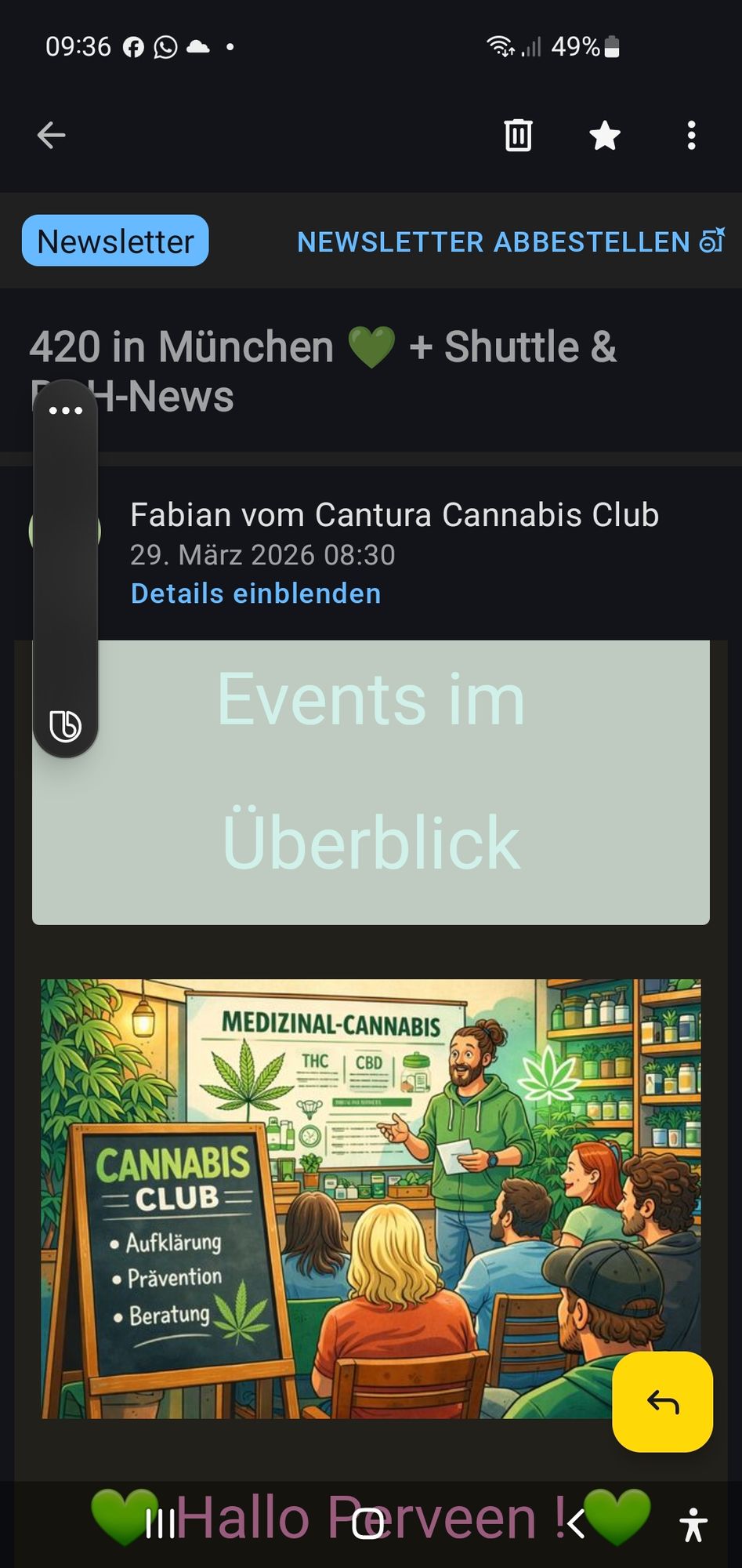Launch Bixby from the floating panel

66,725
